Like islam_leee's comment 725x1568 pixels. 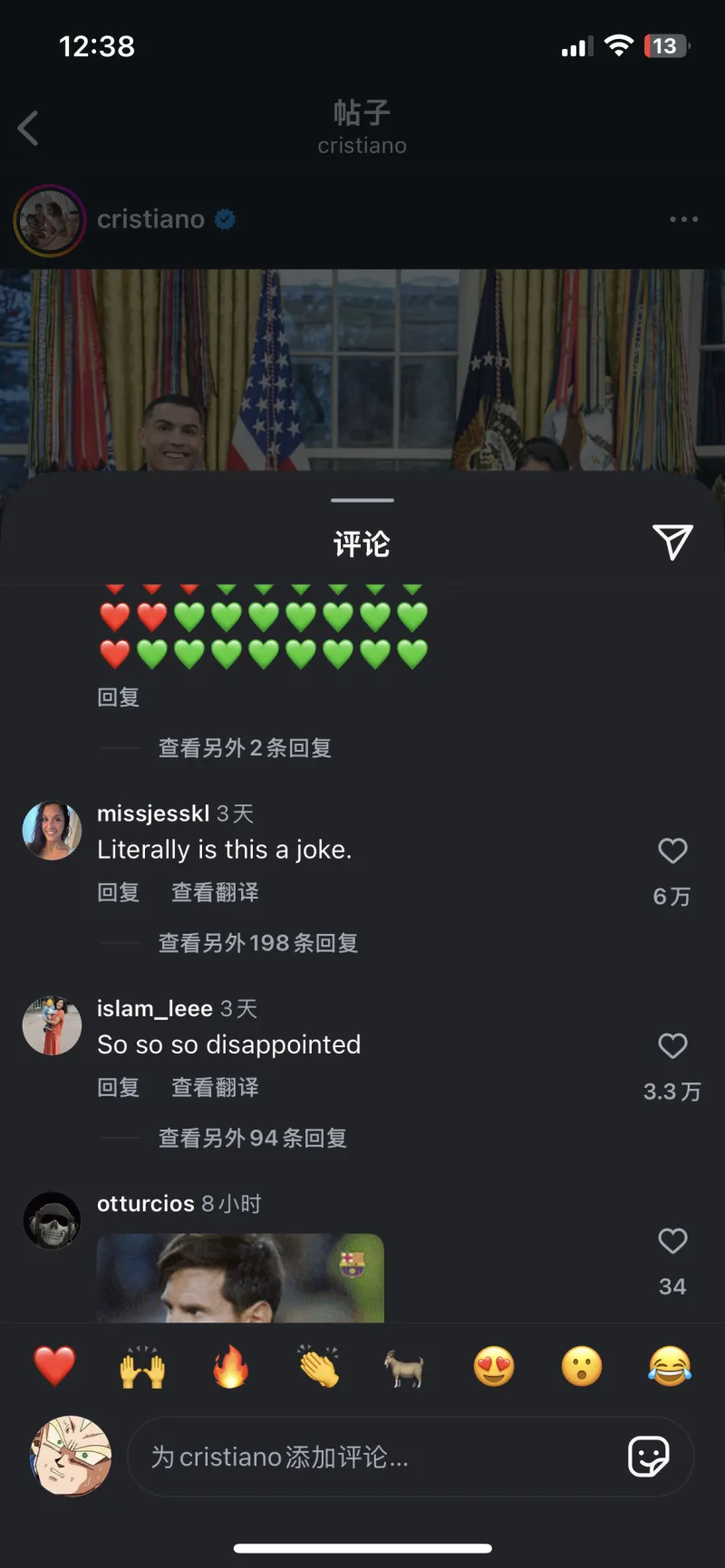tap(672, 1045)
